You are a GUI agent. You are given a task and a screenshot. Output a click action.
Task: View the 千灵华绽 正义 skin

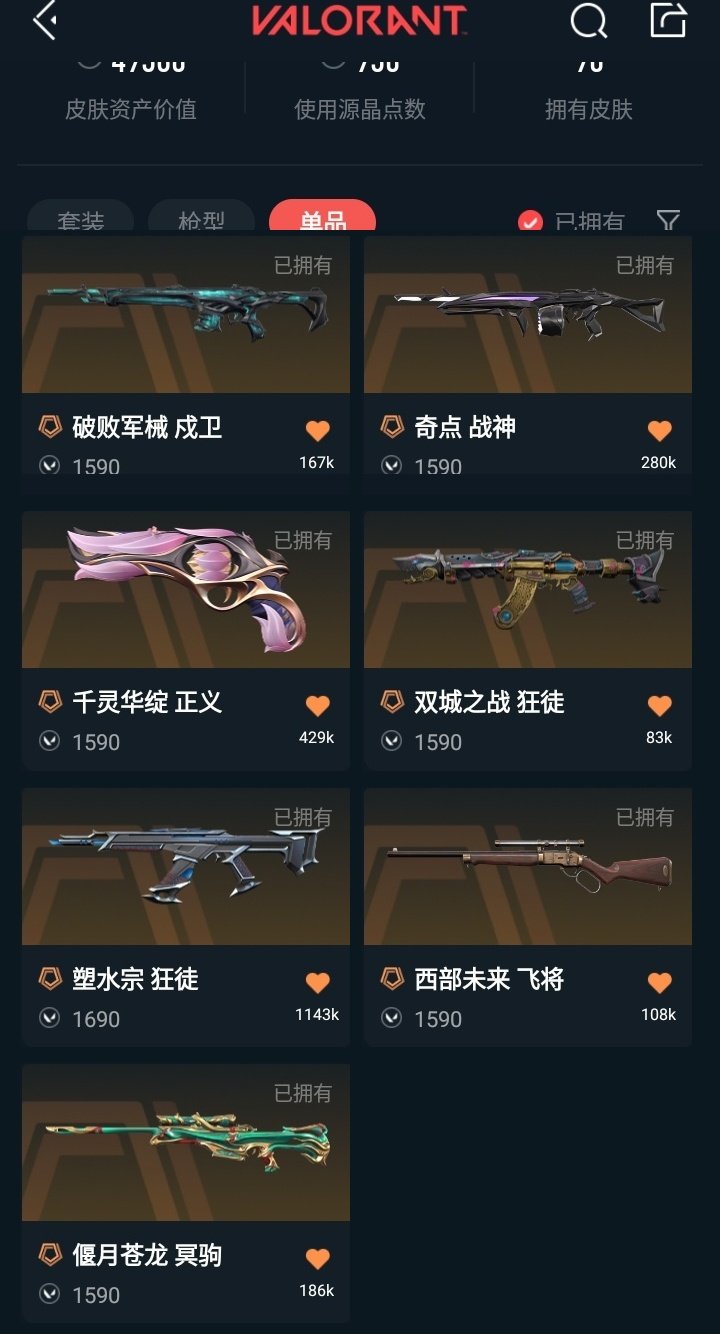(x=186, y=590)
